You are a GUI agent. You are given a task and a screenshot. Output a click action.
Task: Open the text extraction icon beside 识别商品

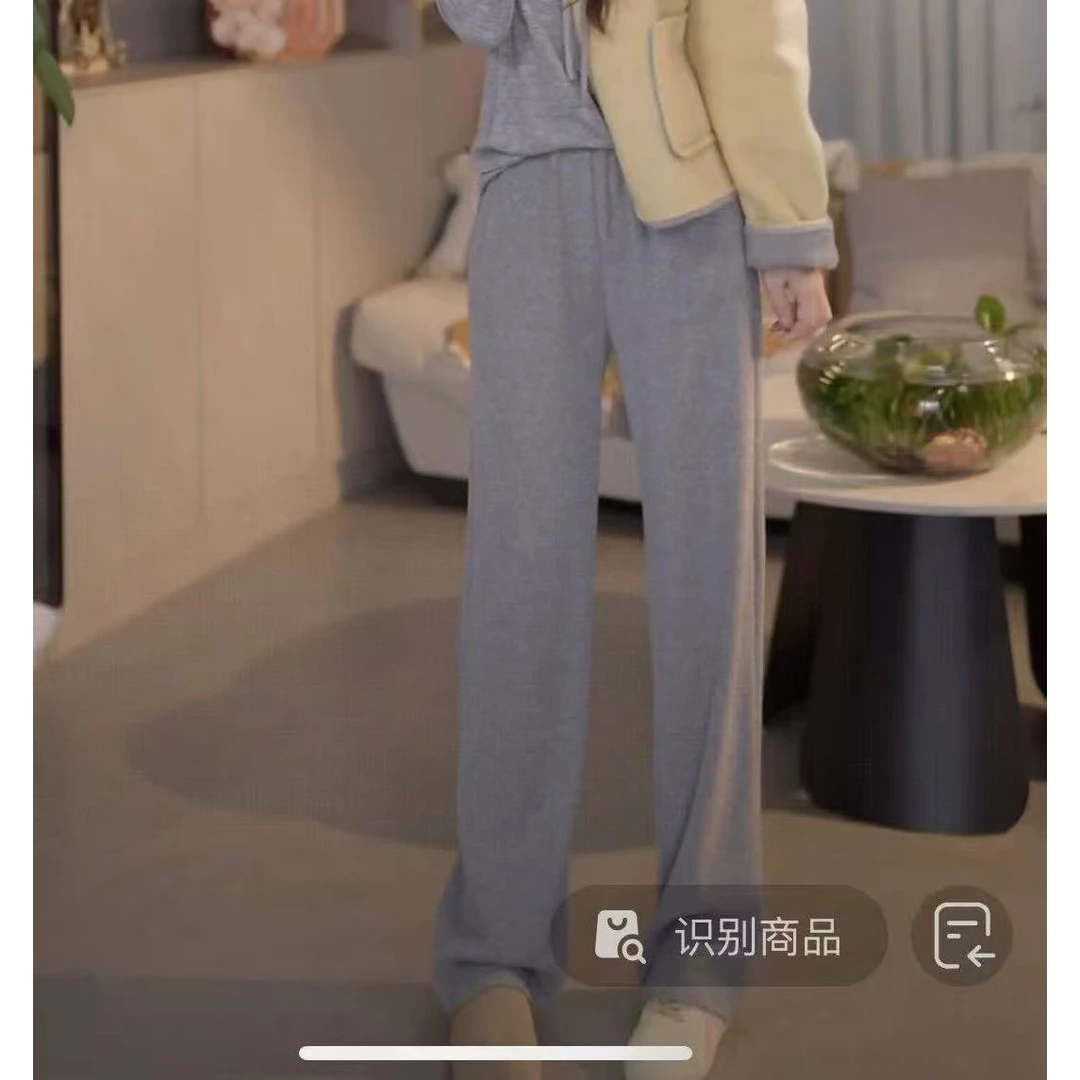point(961,937)
